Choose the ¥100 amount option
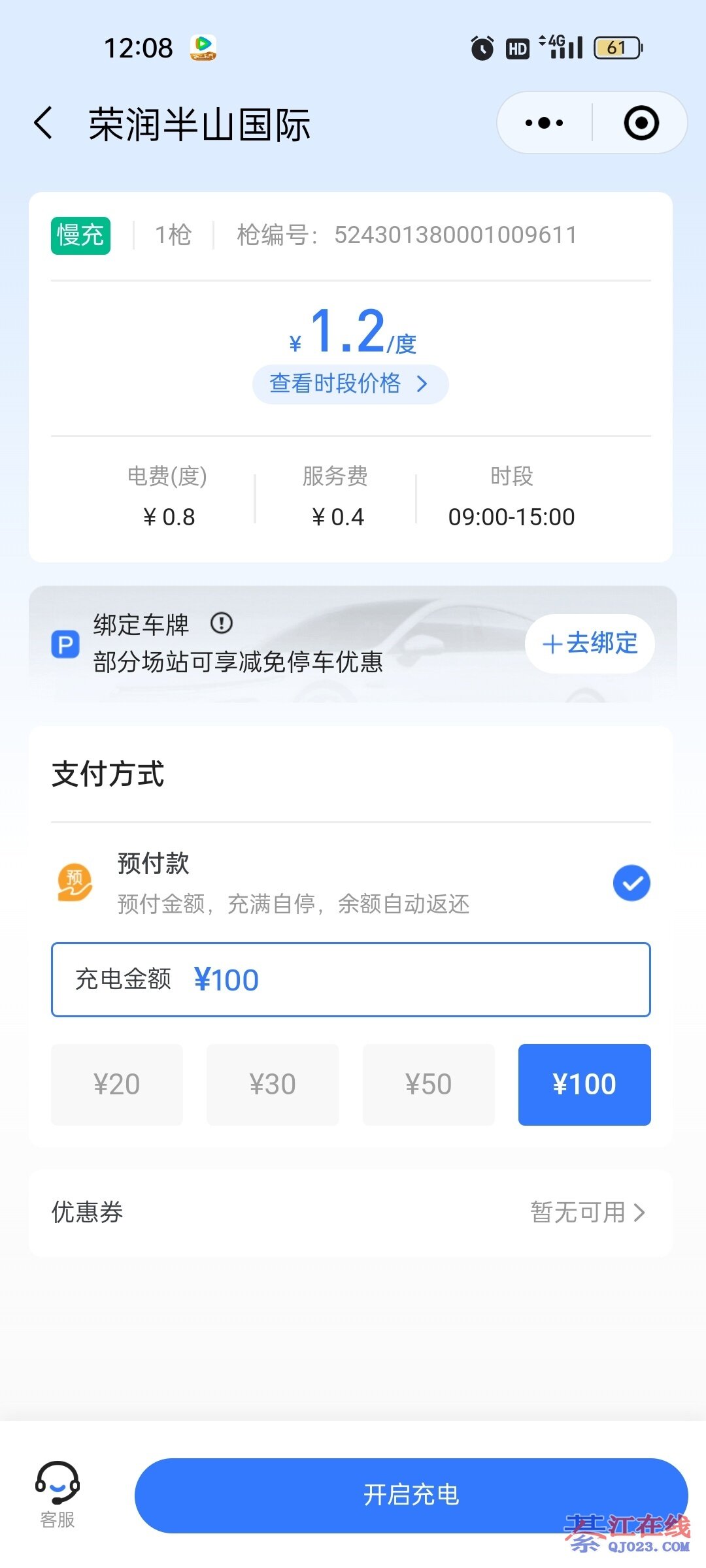 [x=584, y=1085]
